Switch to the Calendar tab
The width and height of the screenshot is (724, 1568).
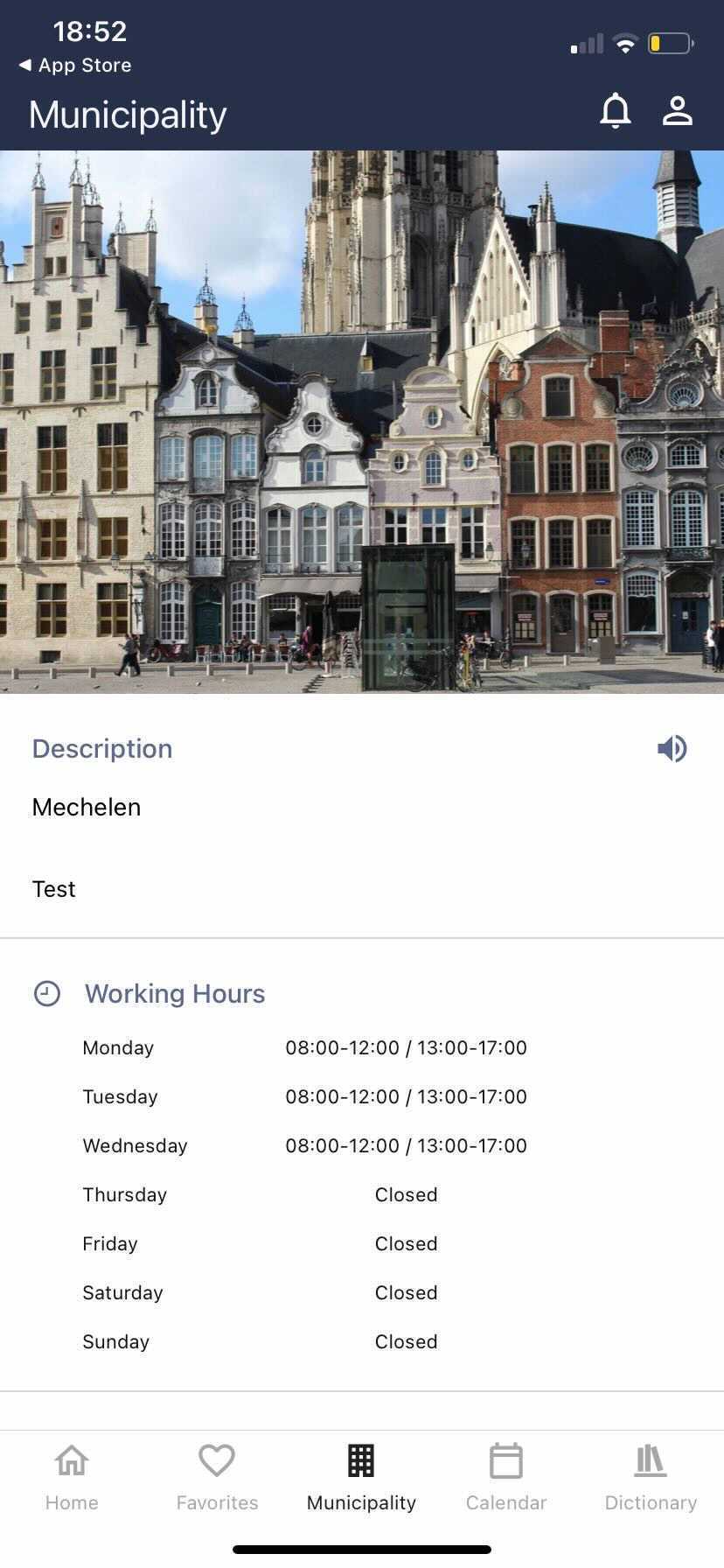(506, 1477)
